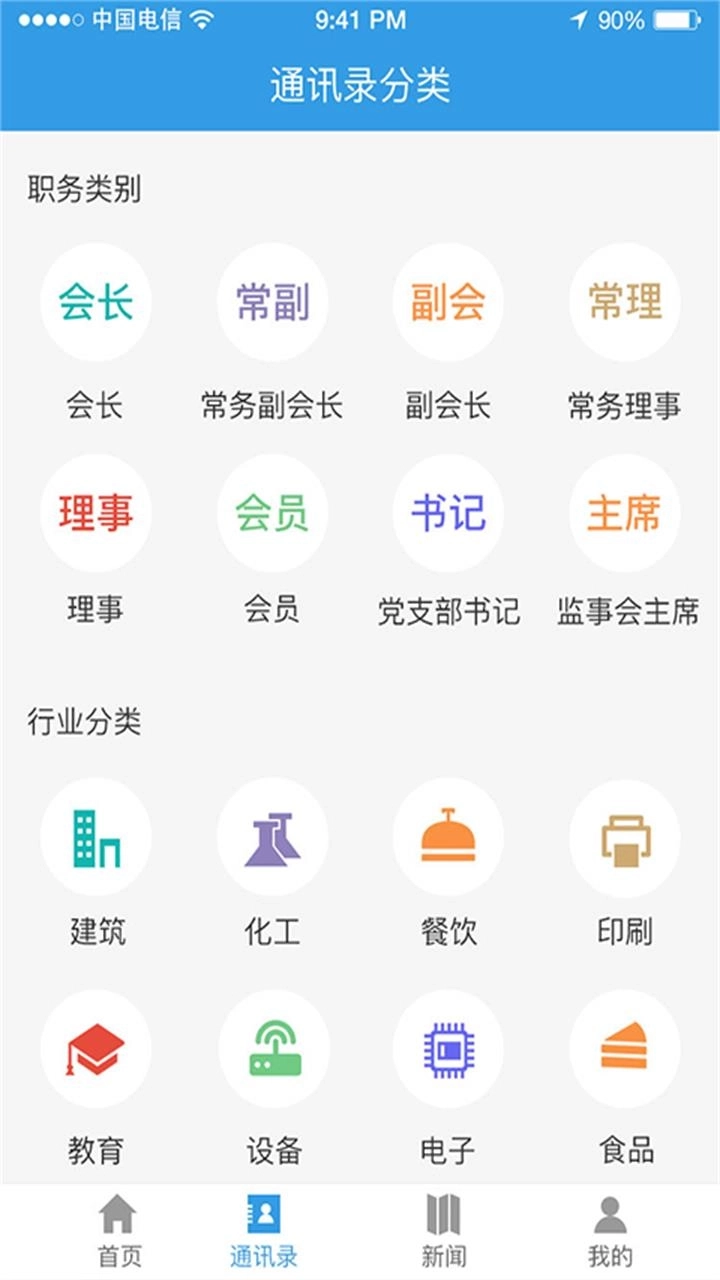Viewport: 720px width, 1280px height.
Task: Select the 食品 (food) category icon
Action: click(623, 1048)
